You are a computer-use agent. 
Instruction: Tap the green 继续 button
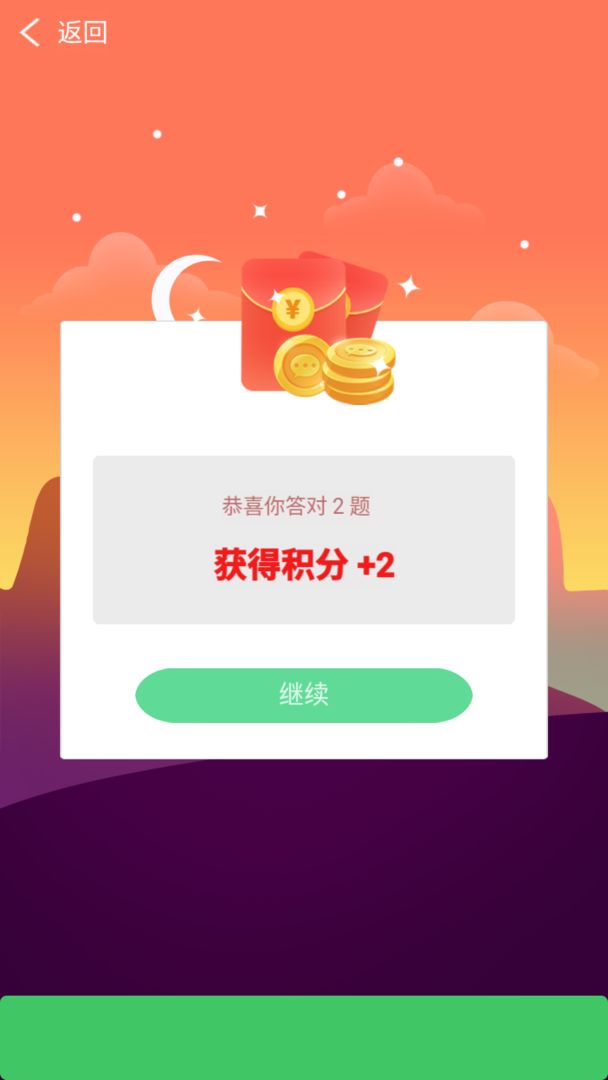[303, 695]
